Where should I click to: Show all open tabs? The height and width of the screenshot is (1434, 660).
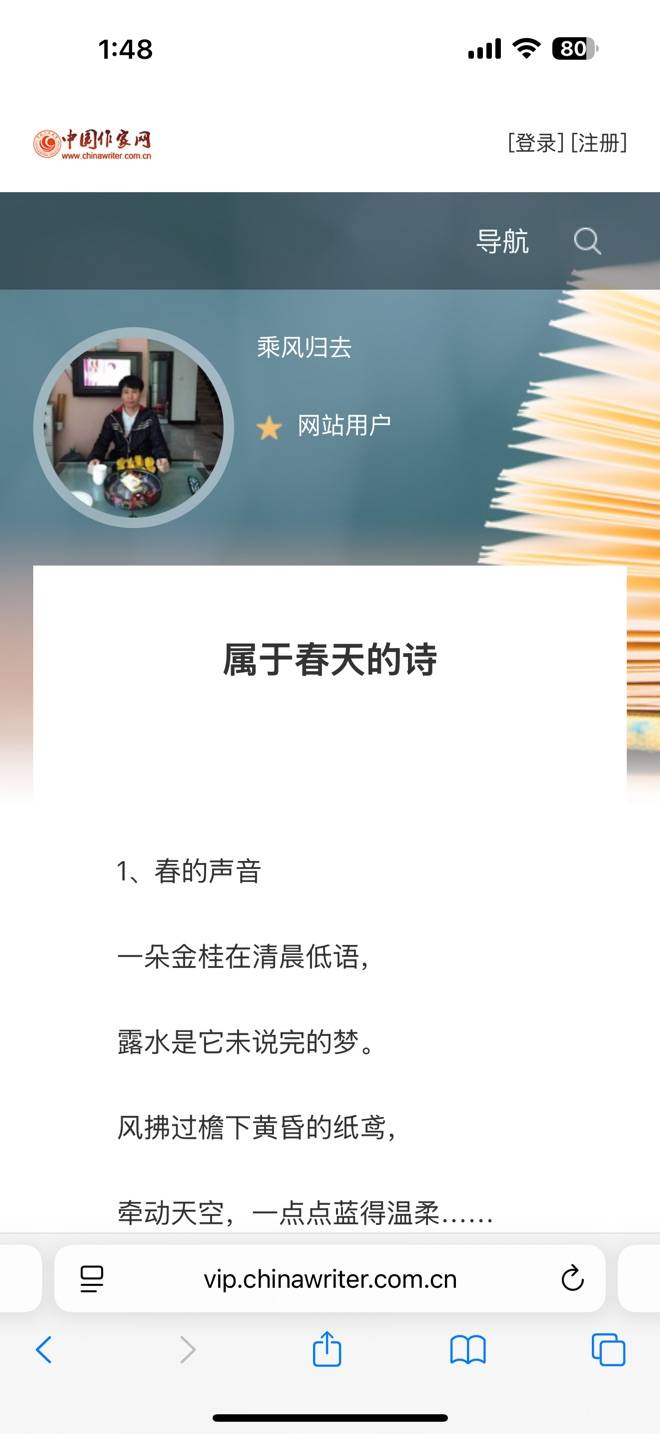click(608, 1350)
